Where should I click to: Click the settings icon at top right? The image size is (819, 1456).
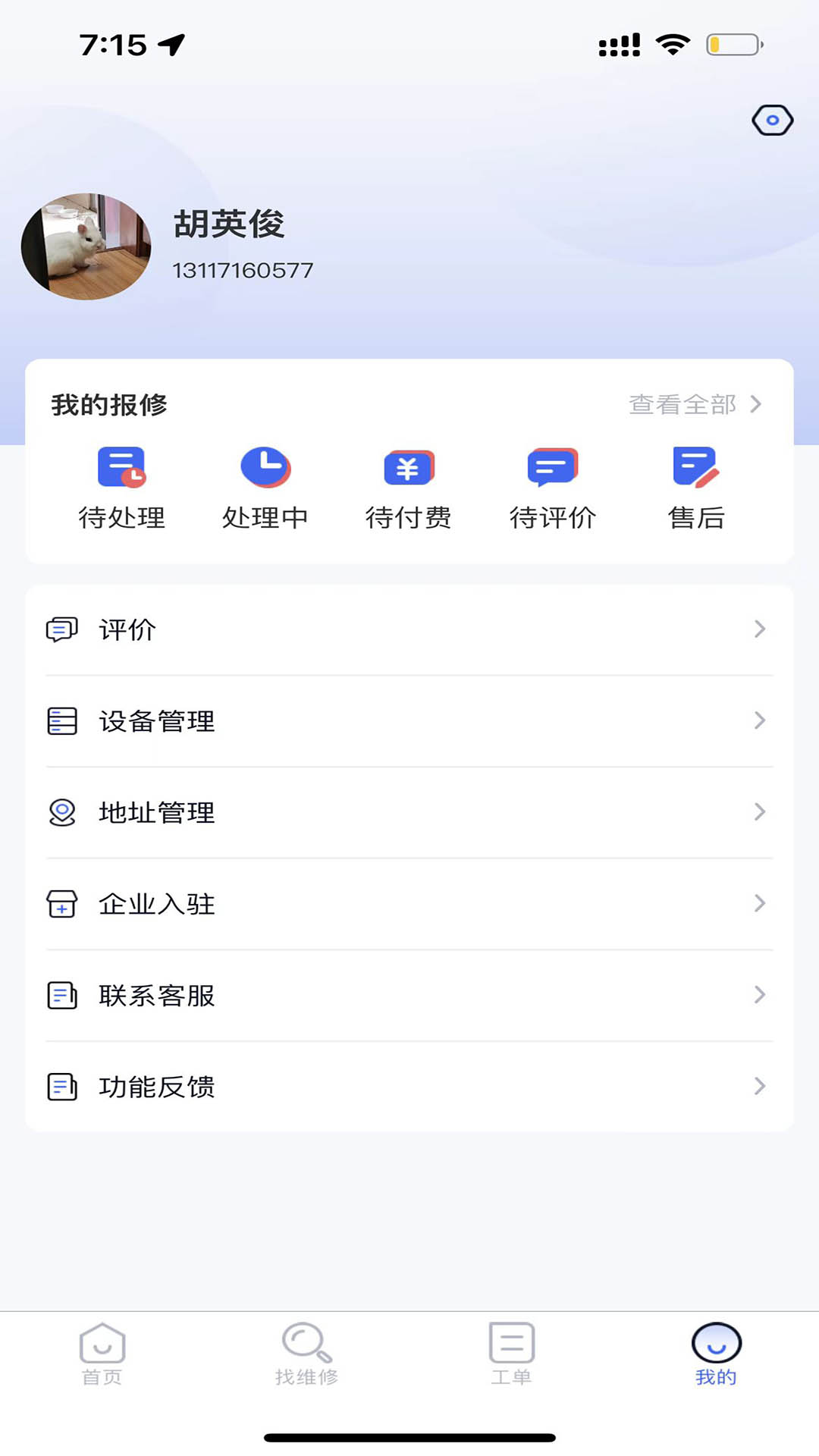coord(773,119)
